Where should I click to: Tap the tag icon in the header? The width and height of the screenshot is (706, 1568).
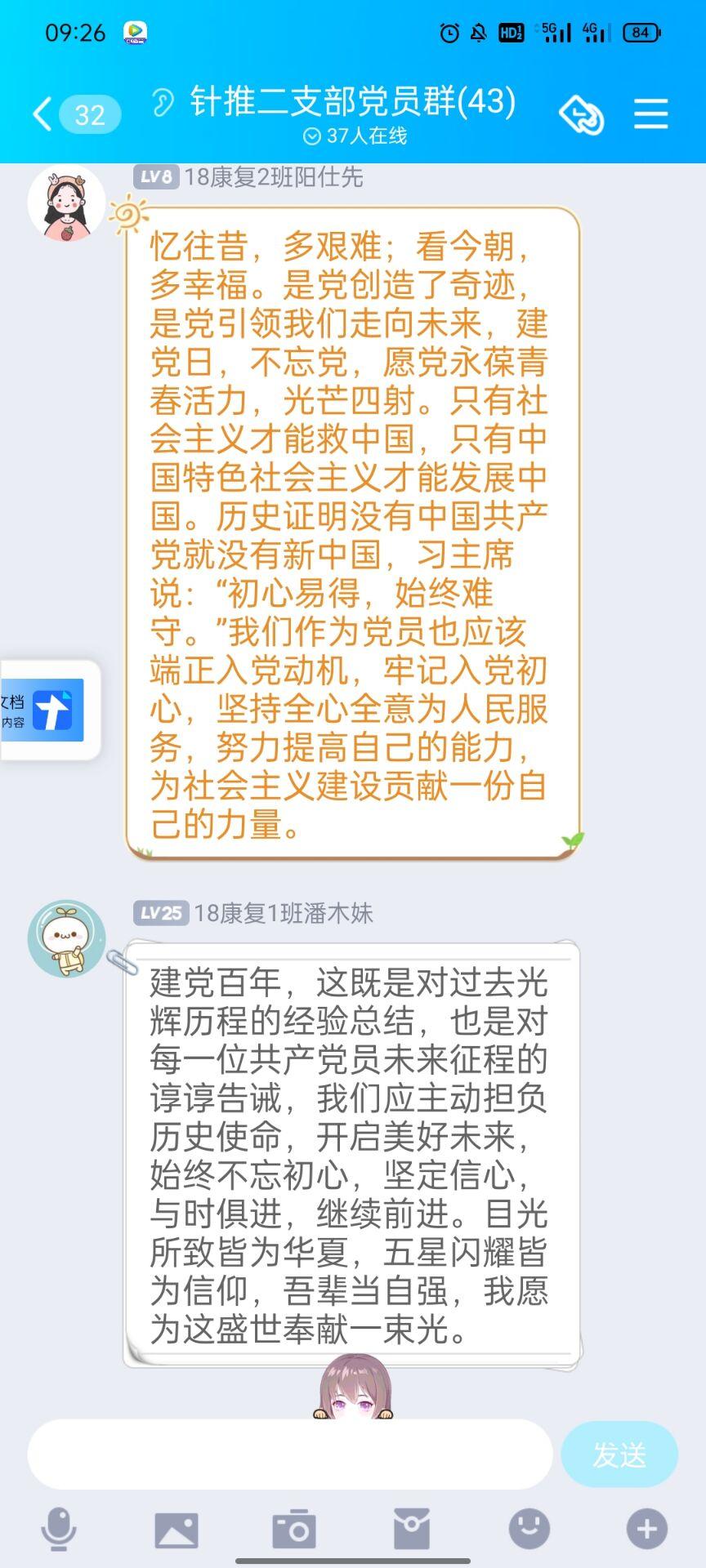click(581, 114)
